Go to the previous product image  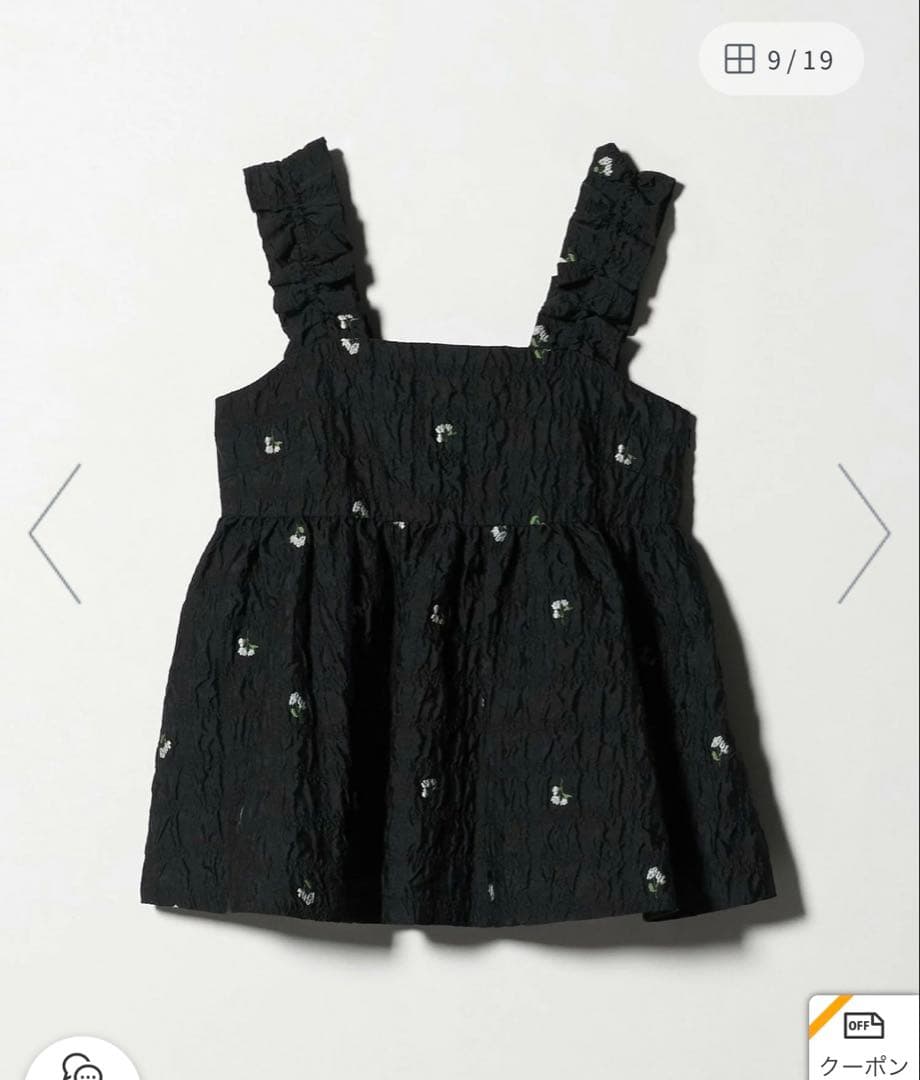coord(55,533)
